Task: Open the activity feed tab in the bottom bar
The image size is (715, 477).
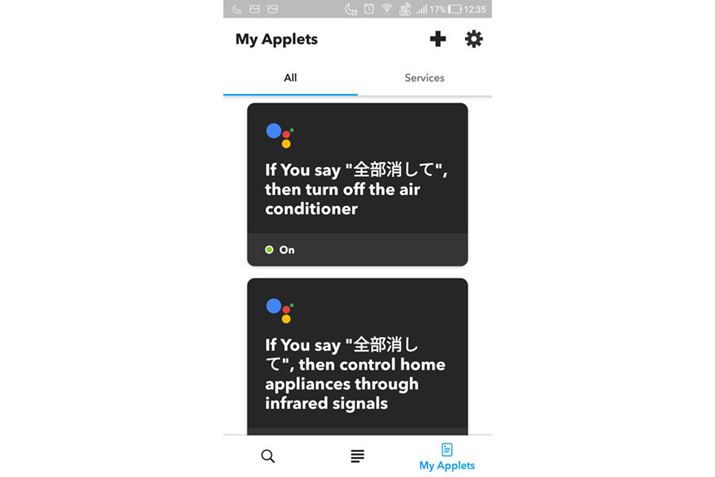Action: click(357, 456)
